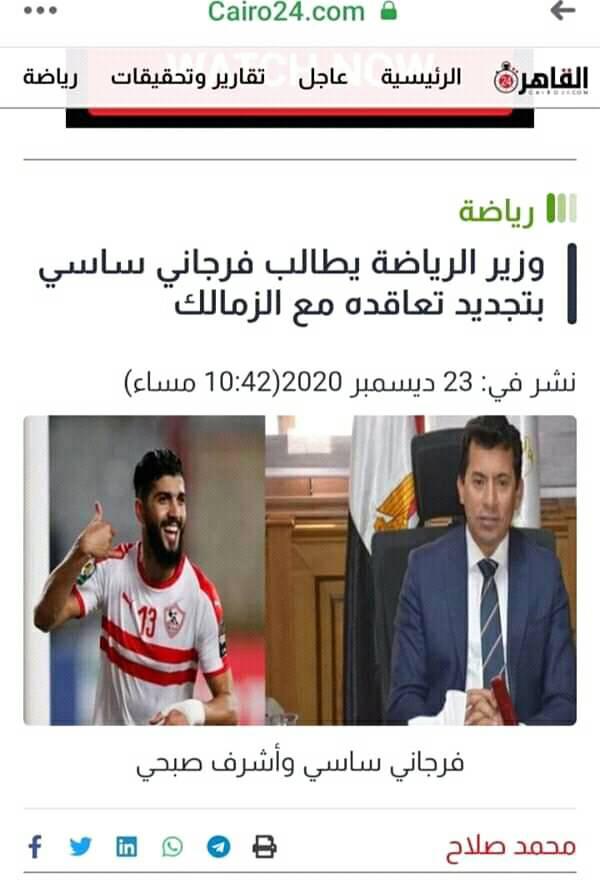Print this article
Viewport: 600px width, 893px height.
point(264,847)
